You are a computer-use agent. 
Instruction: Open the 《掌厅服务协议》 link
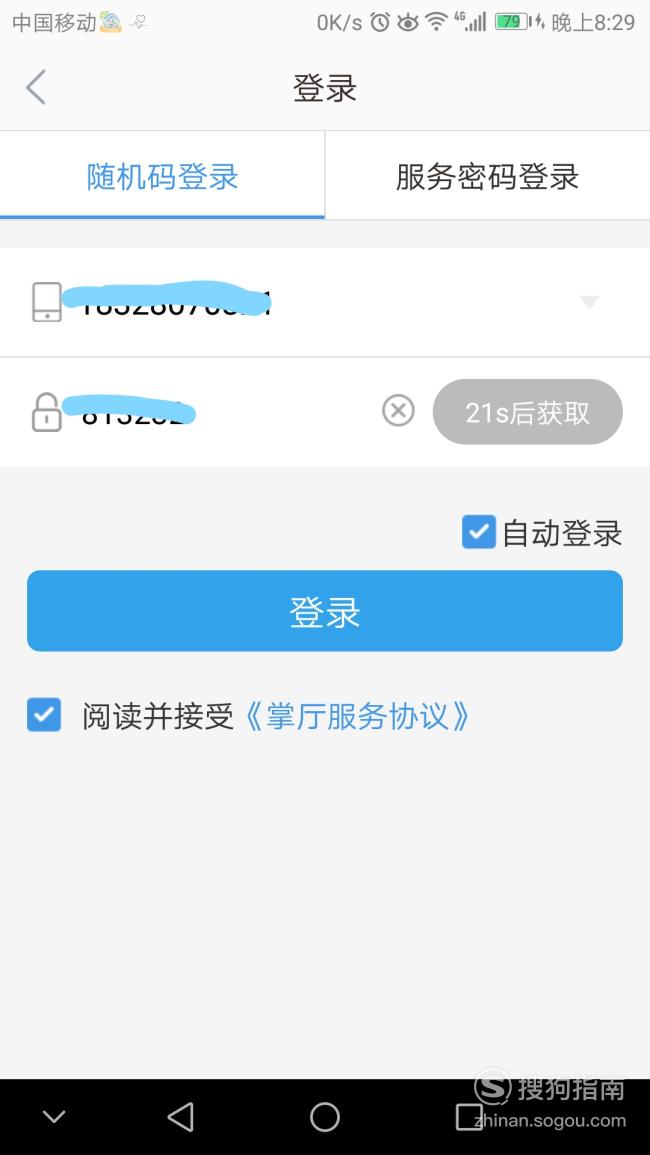pos(357,716)
